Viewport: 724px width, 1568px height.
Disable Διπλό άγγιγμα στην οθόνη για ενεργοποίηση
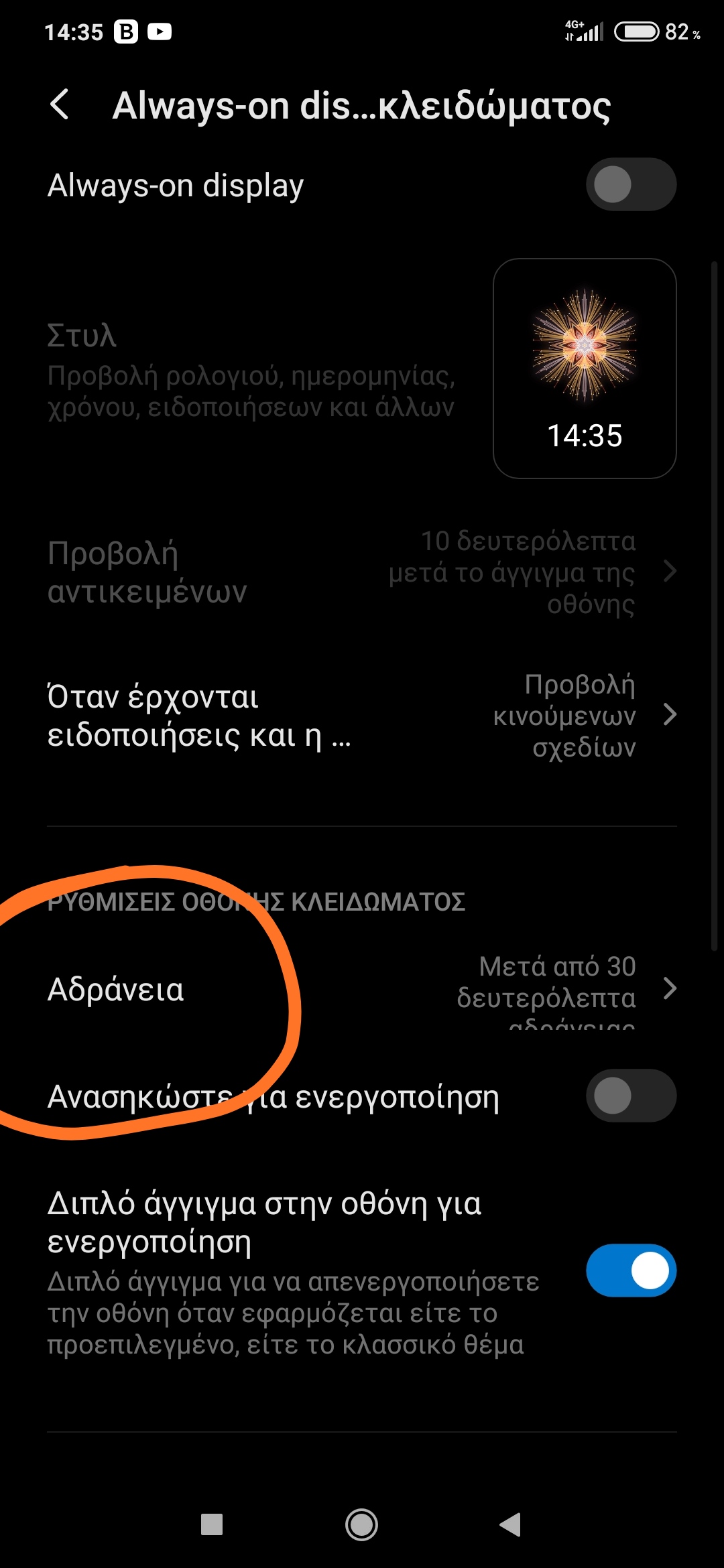coord(630,1270)
